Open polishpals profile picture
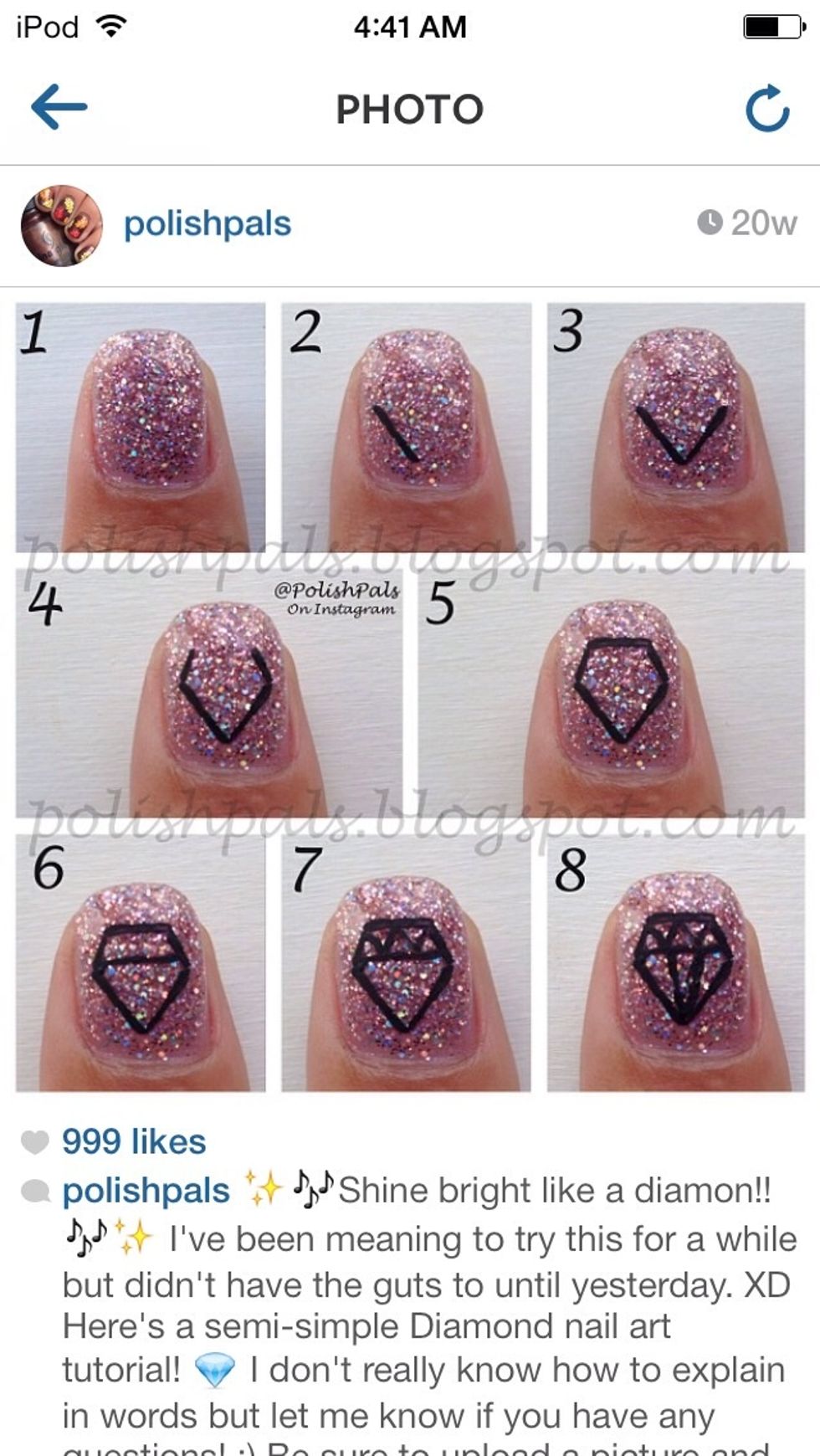The height and width of the screenshot is (1456, 820). (x=61, y=226)
